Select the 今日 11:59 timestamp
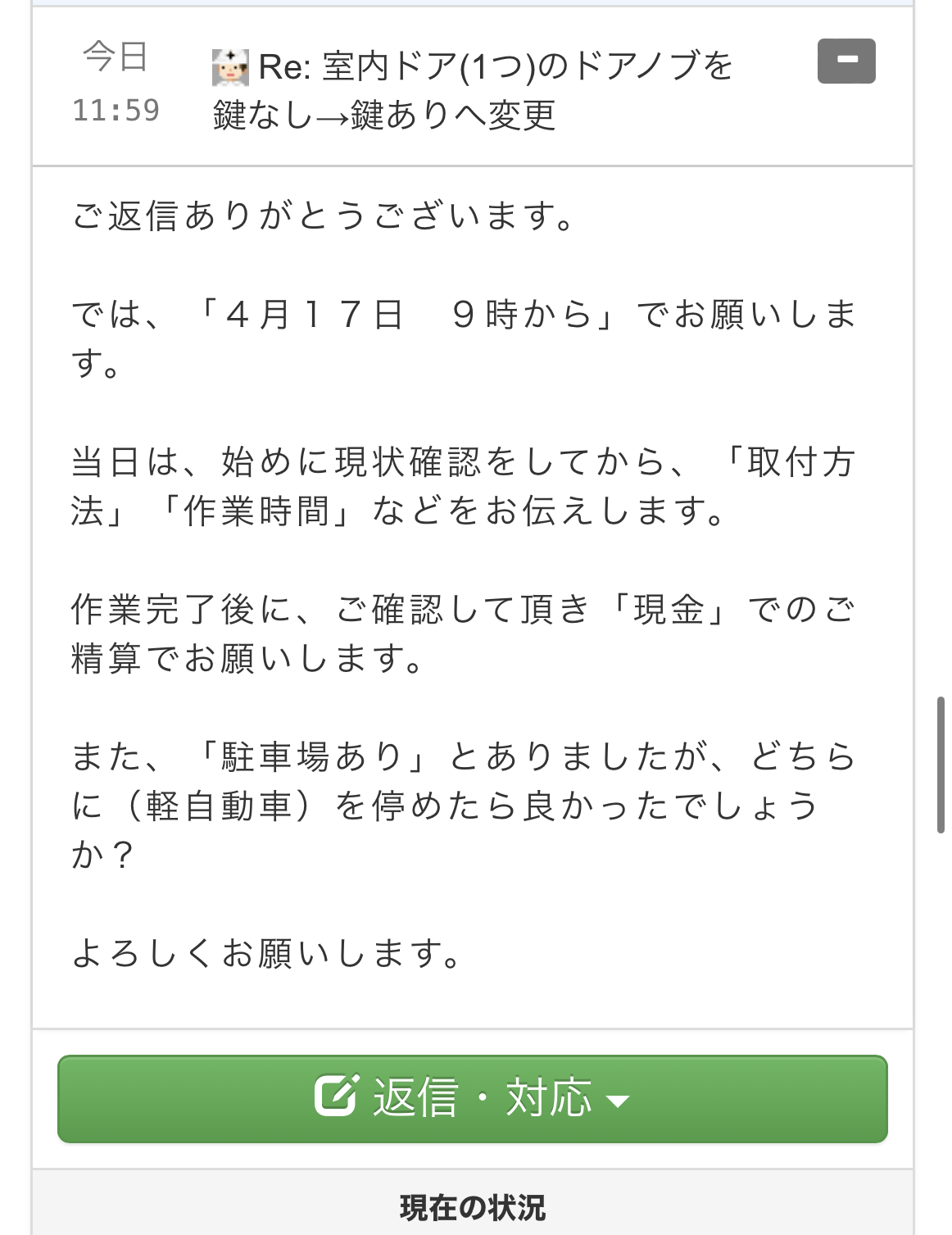This screenshot has width=952, height=1235. point(115,84)
